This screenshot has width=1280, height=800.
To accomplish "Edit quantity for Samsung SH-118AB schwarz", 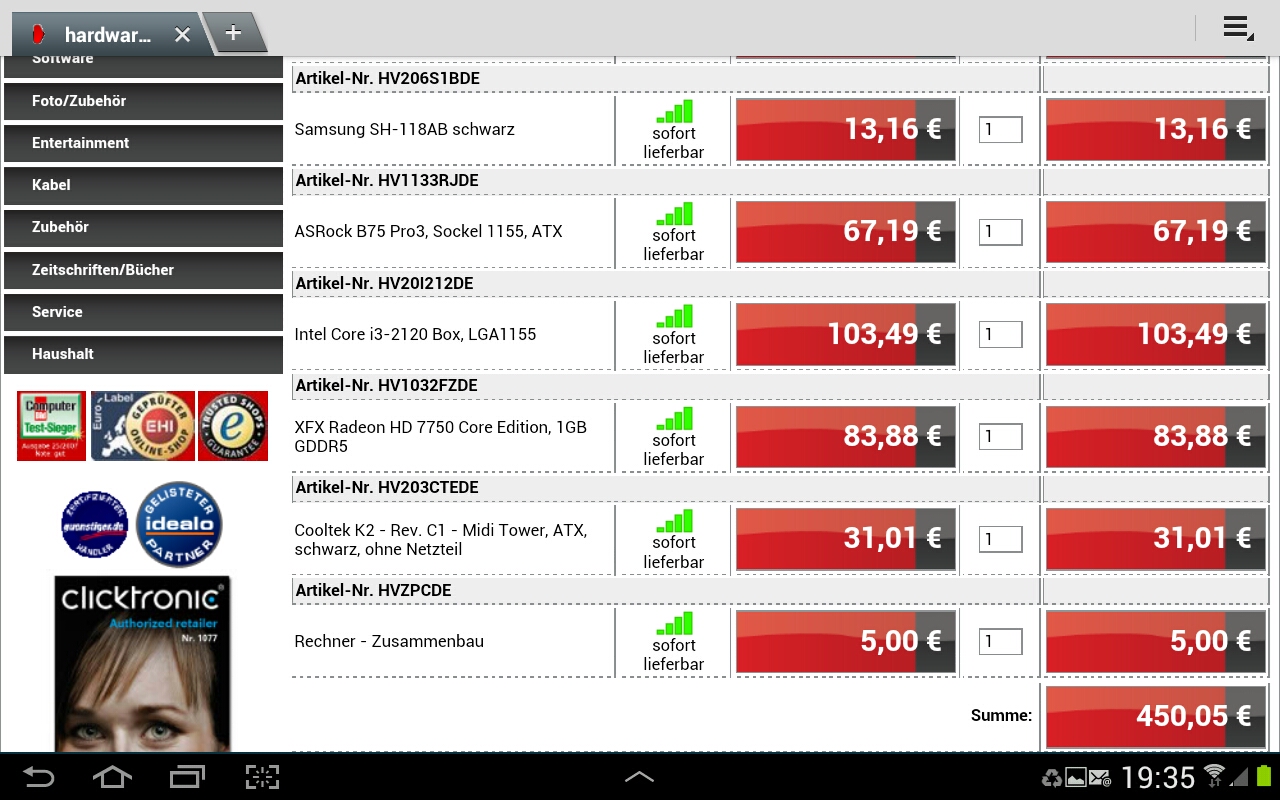I will pyautogui.click(x=1000, y=129).
